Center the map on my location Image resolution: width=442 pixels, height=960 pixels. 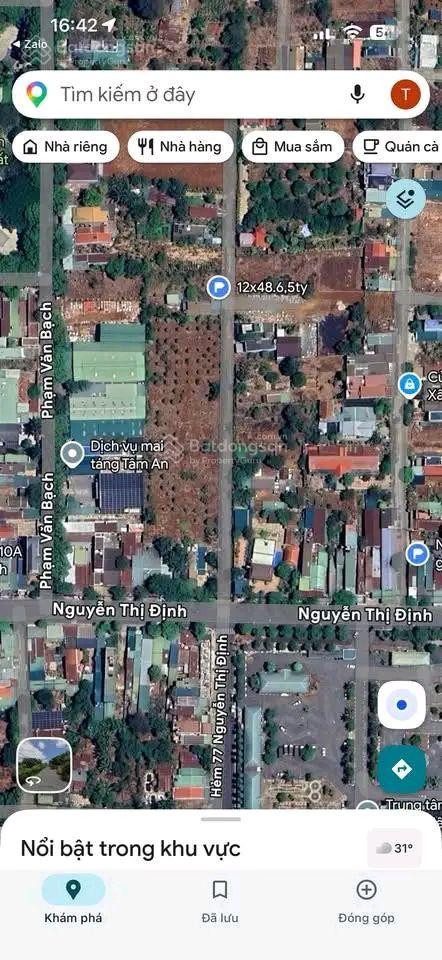[402, 705]
